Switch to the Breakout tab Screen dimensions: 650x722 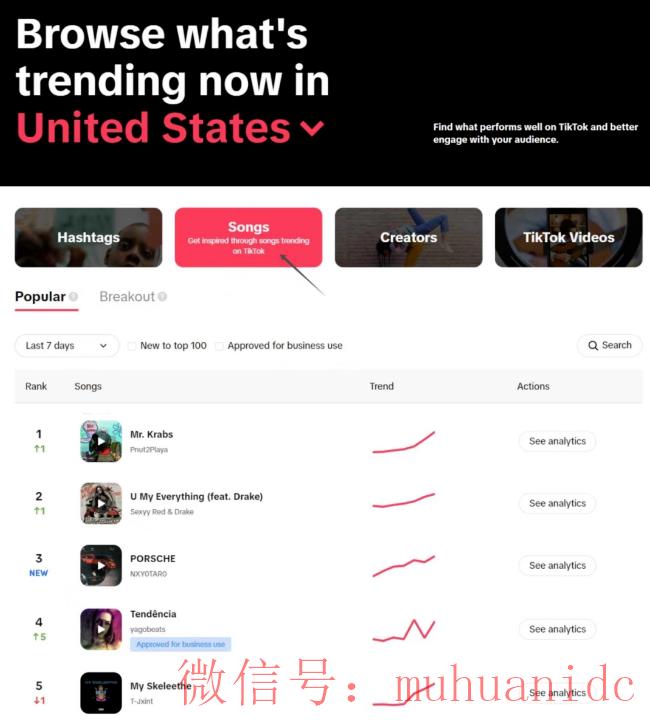click(127, 297)
